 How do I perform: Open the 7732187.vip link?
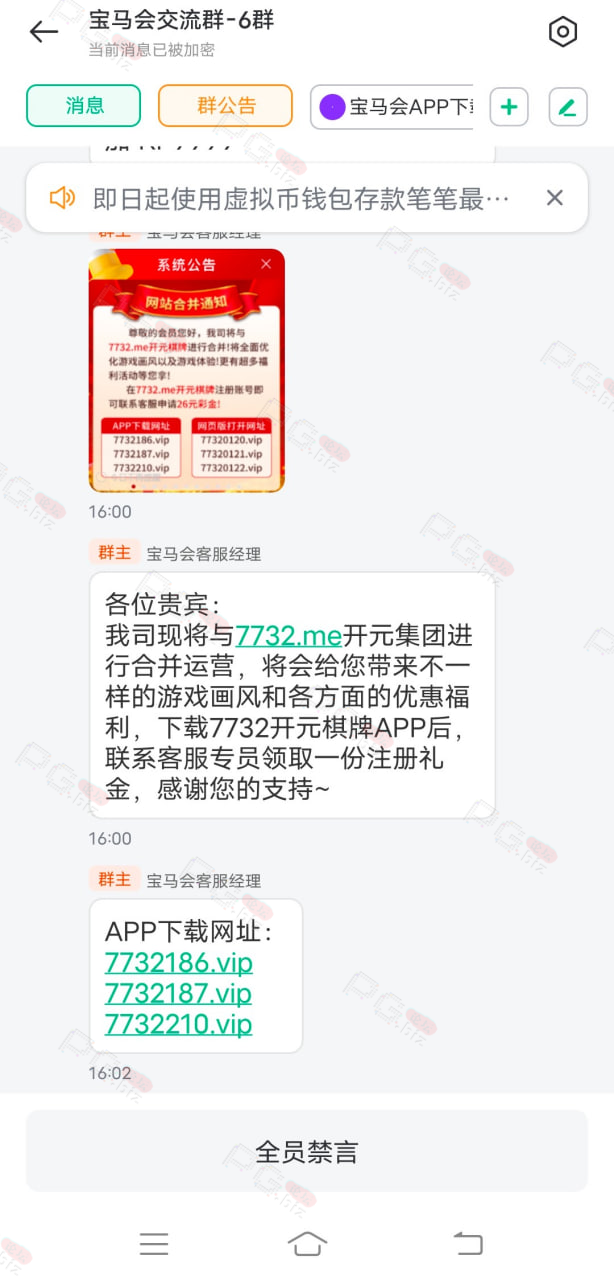178,994
